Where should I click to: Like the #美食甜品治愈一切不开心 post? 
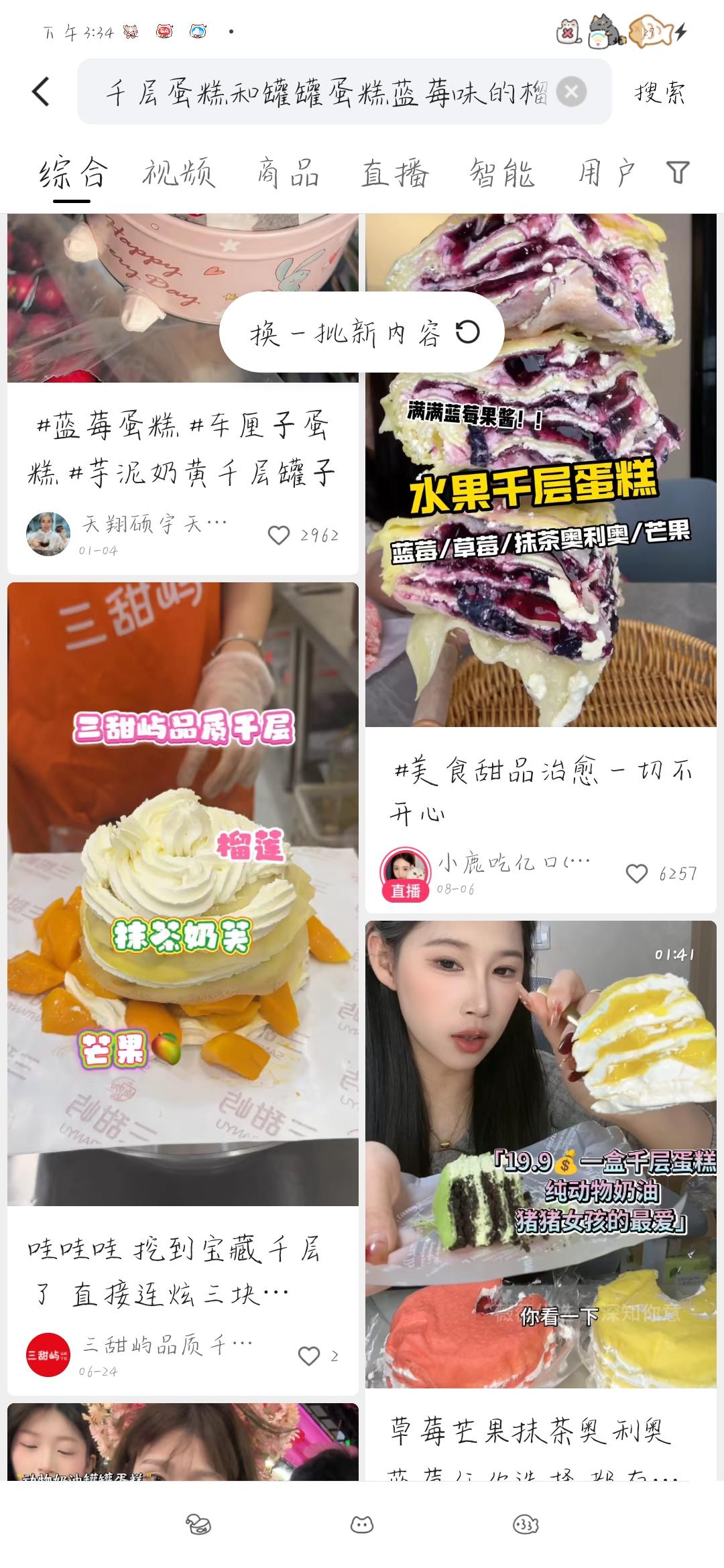(637, 874)
